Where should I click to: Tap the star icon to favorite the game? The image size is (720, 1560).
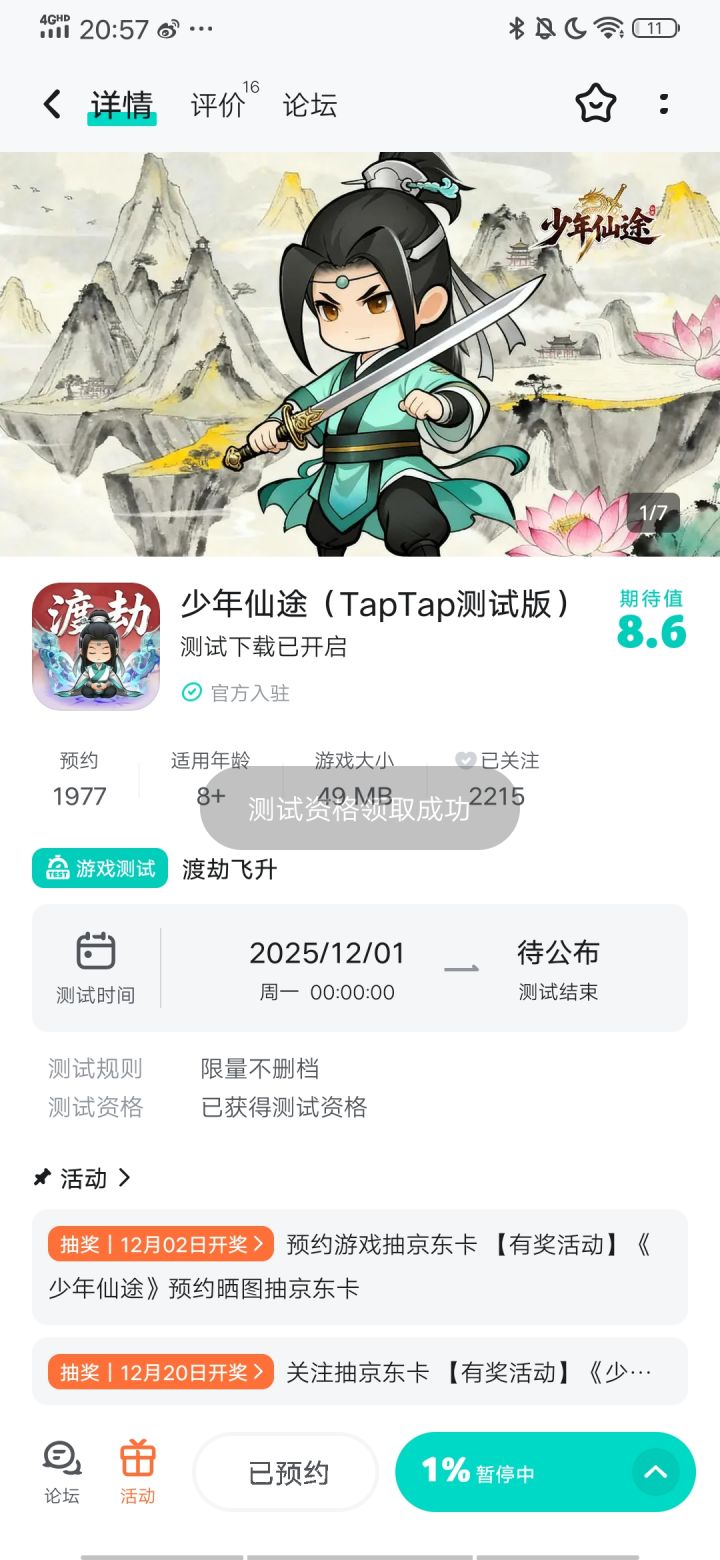pos(595,103)
